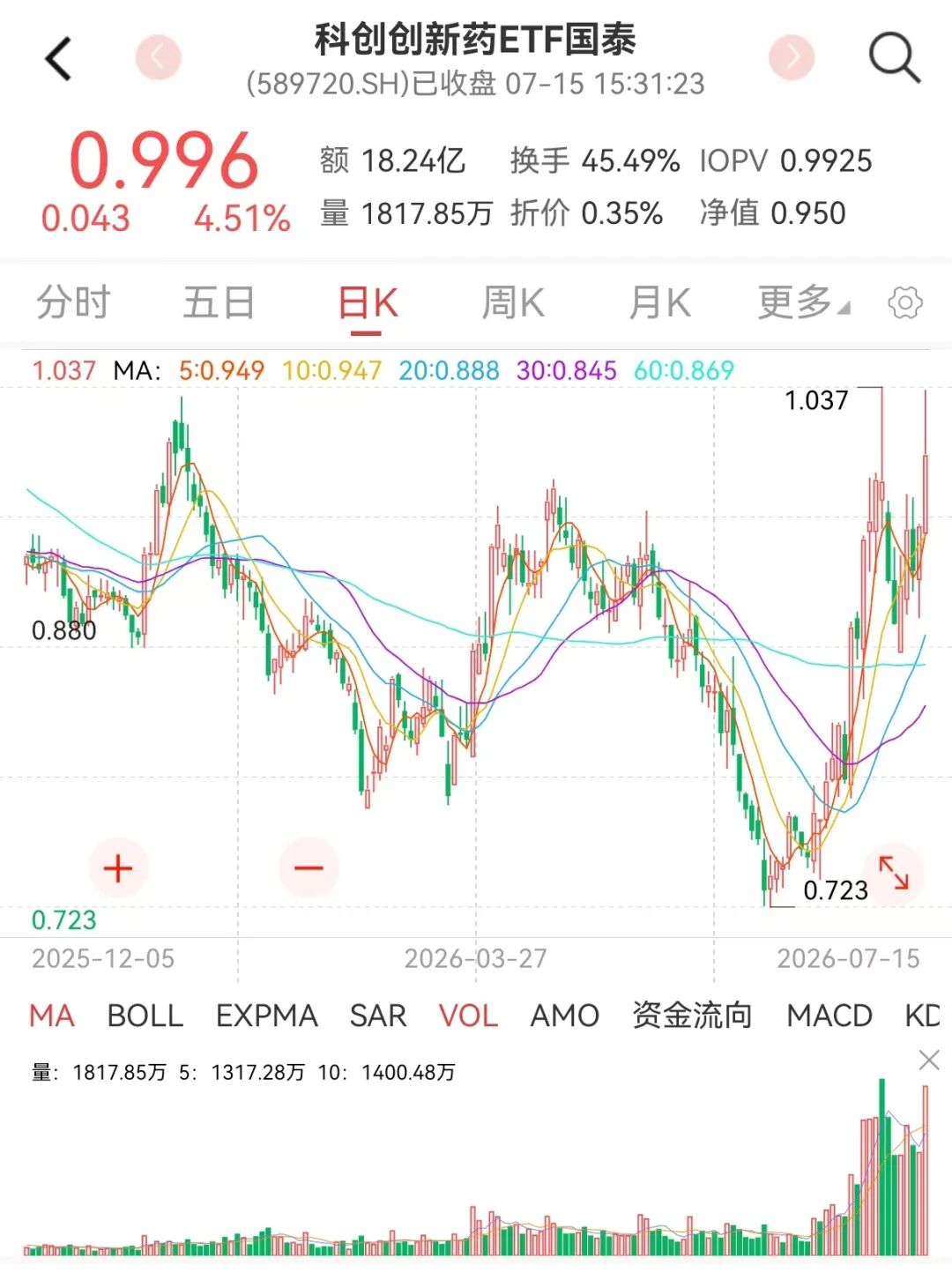Go to the next stock arrow
The height and width of the screenshot is (1280, 952).
pyautogui.click(x=792, y=58)
